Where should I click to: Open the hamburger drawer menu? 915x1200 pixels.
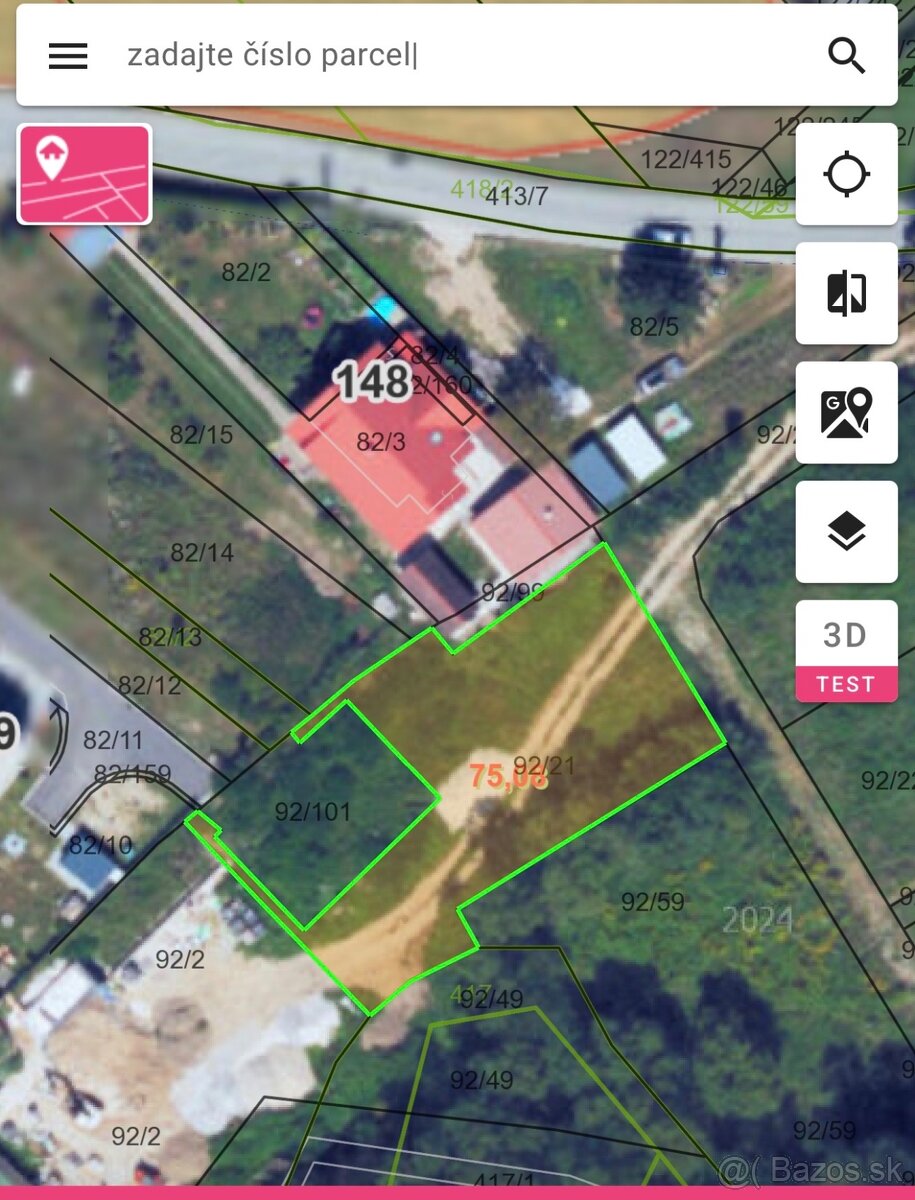point(68,56)
